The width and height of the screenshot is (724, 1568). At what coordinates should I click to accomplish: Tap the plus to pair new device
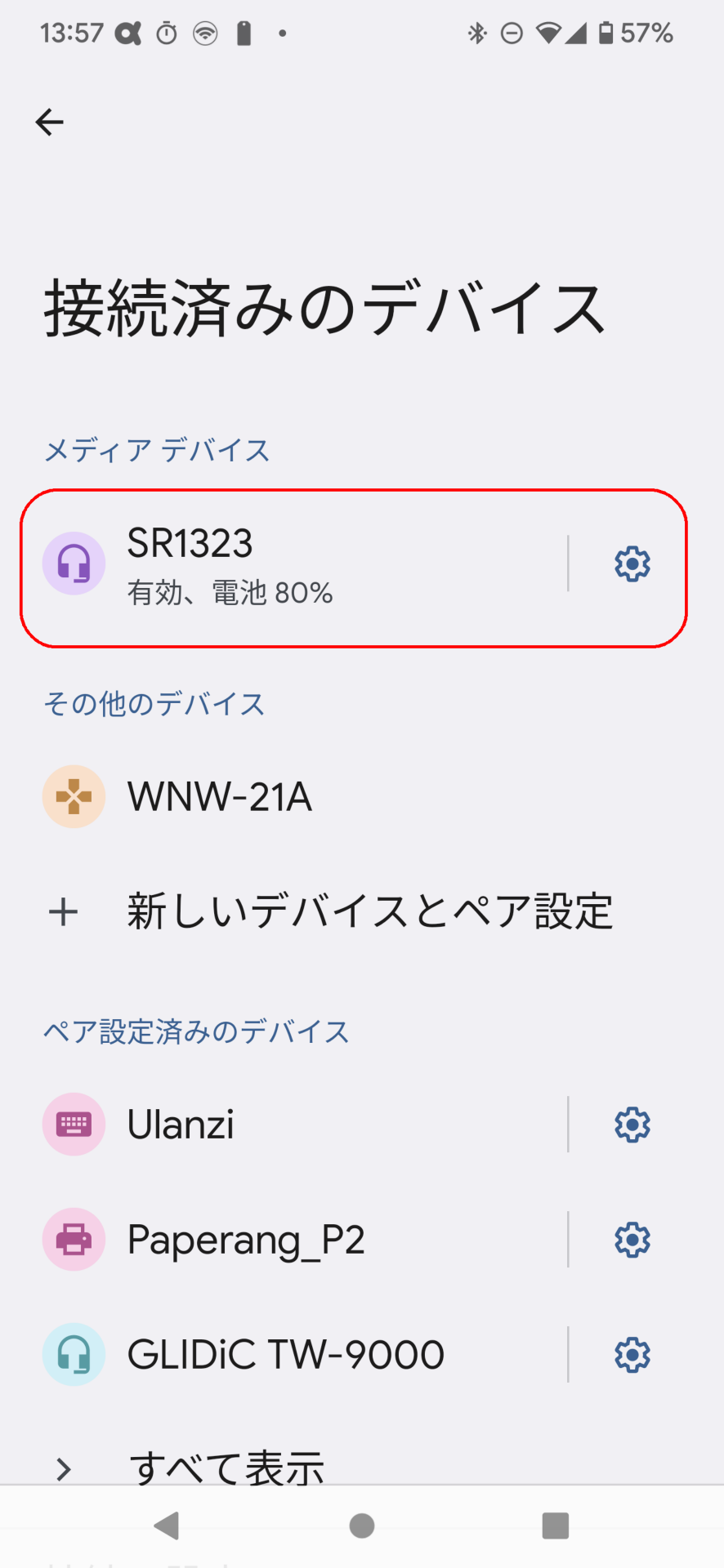pos(63,912)
